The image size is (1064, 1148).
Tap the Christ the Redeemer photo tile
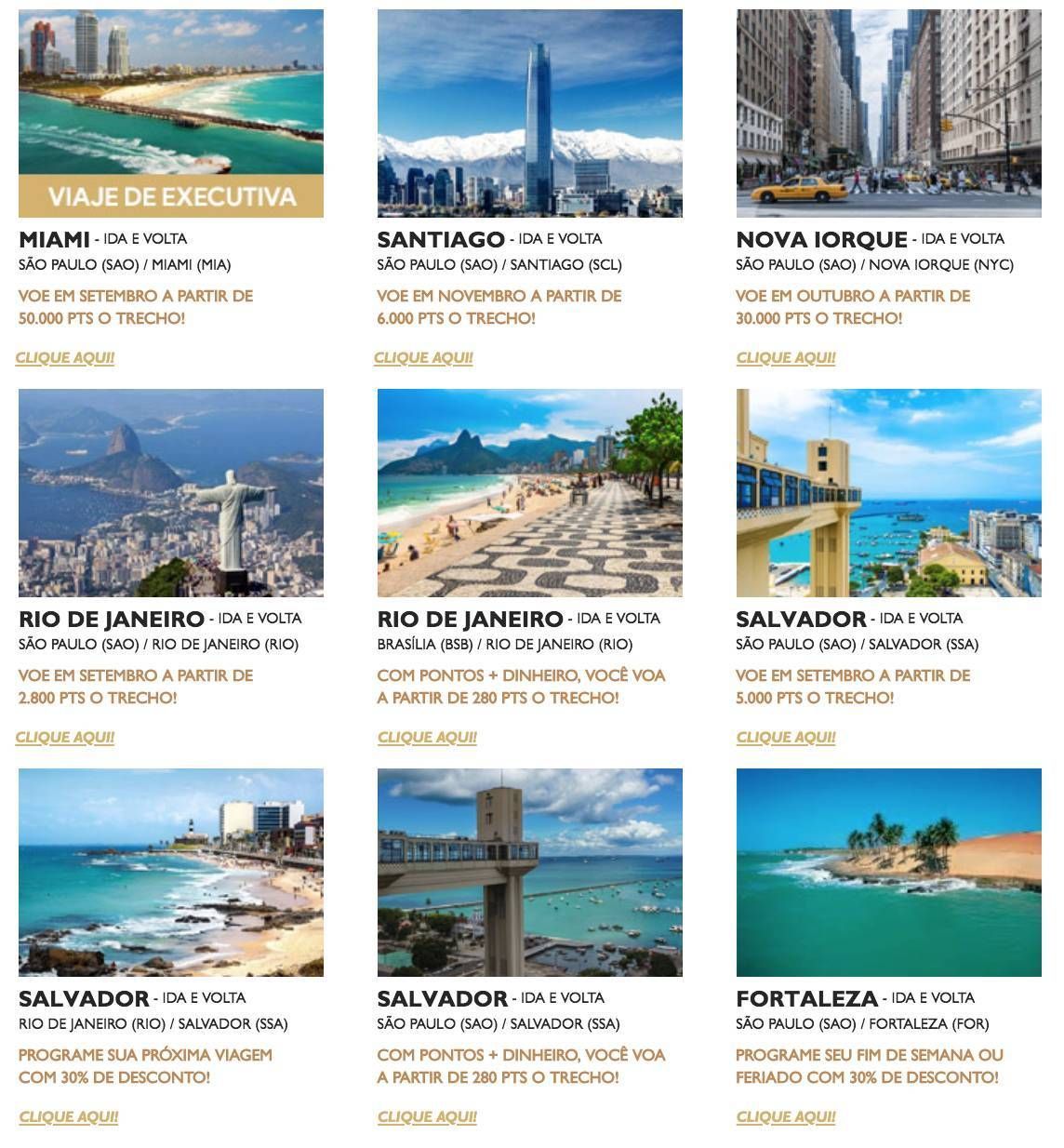(171, 493)
